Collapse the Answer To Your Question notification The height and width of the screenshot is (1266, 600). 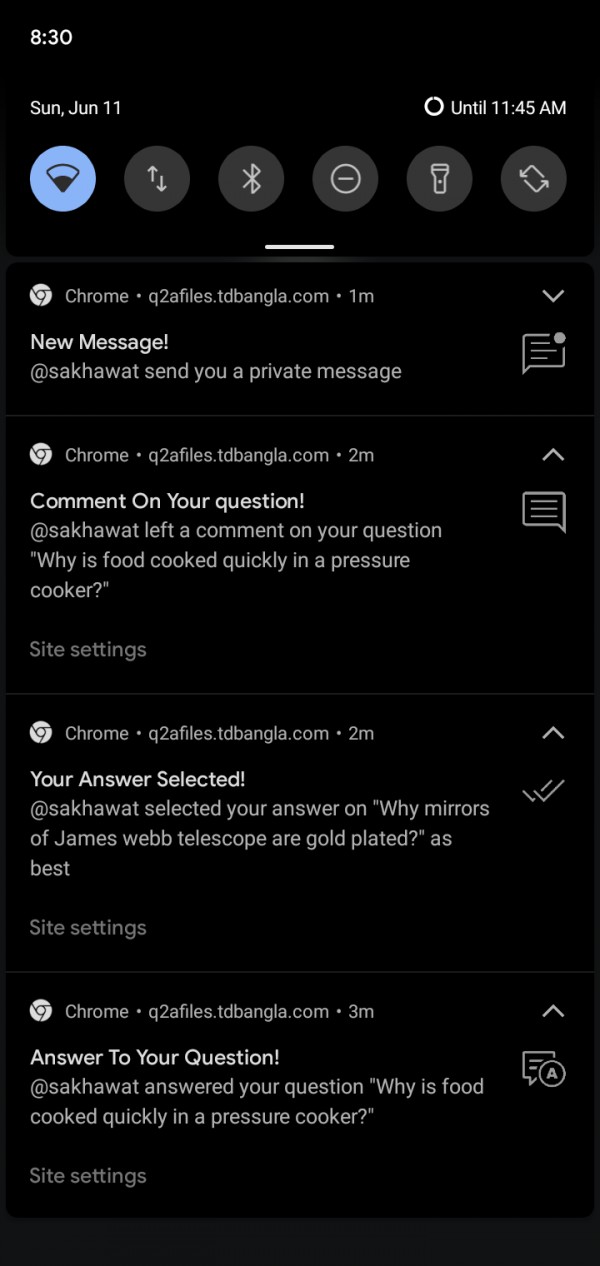[x=552, y=1011]
